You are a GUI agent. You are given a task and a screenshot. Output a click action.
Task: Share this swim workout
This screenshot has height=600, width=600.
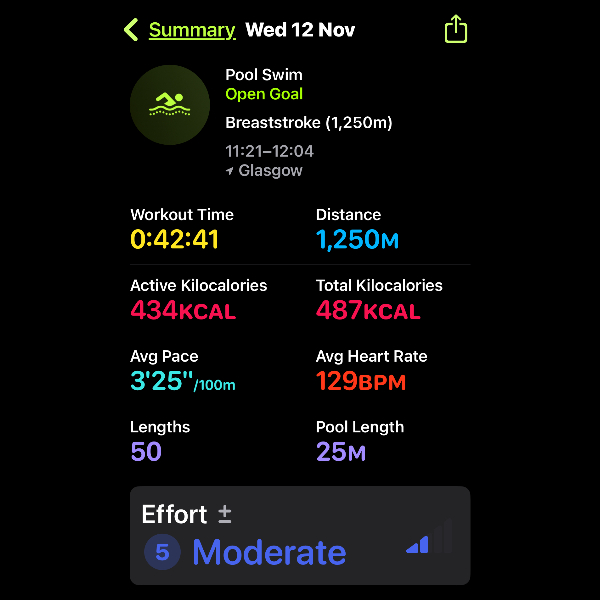(455, 29)
